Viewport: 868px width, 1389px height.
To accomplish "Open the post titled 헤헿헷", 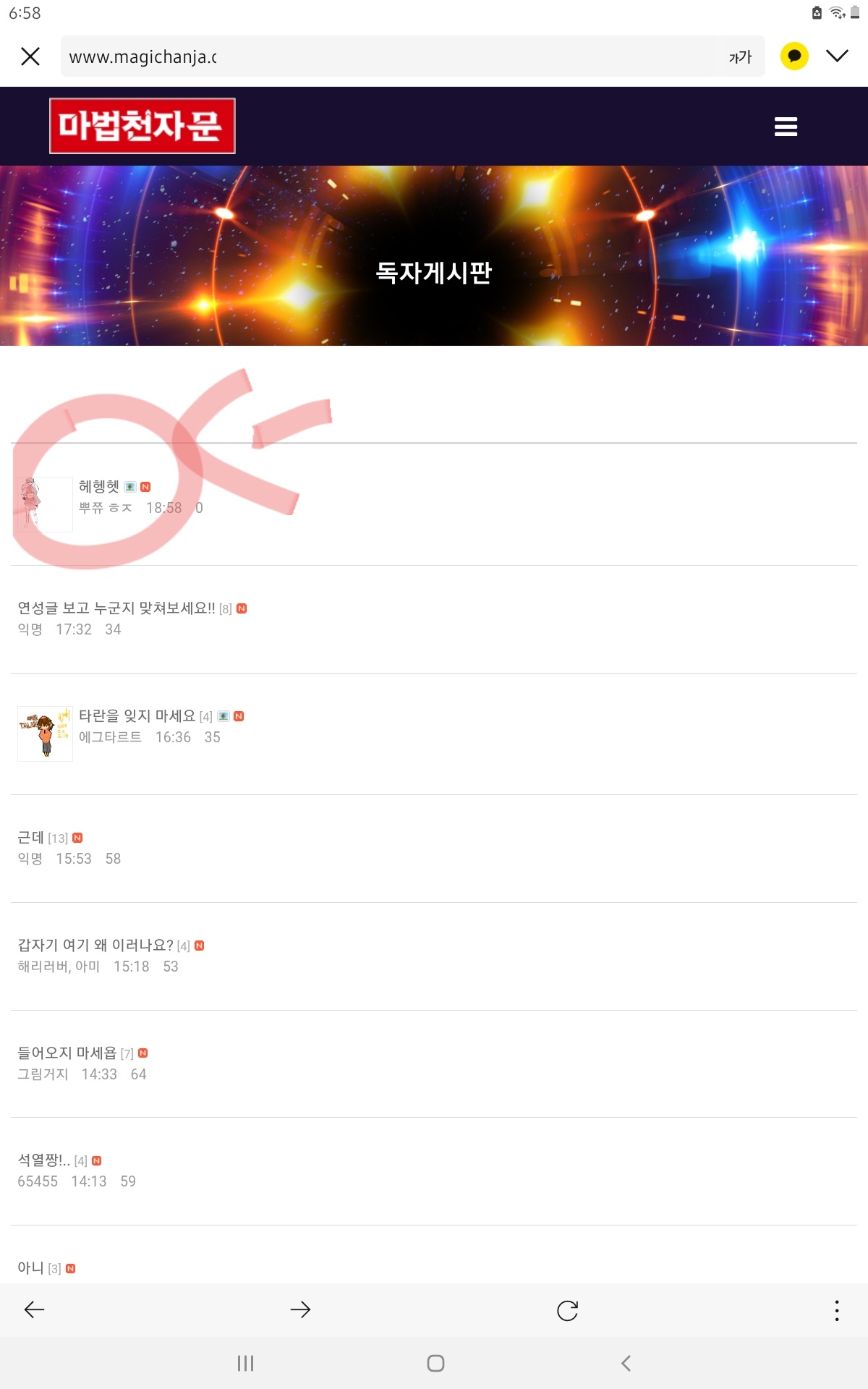I will 98,486.
